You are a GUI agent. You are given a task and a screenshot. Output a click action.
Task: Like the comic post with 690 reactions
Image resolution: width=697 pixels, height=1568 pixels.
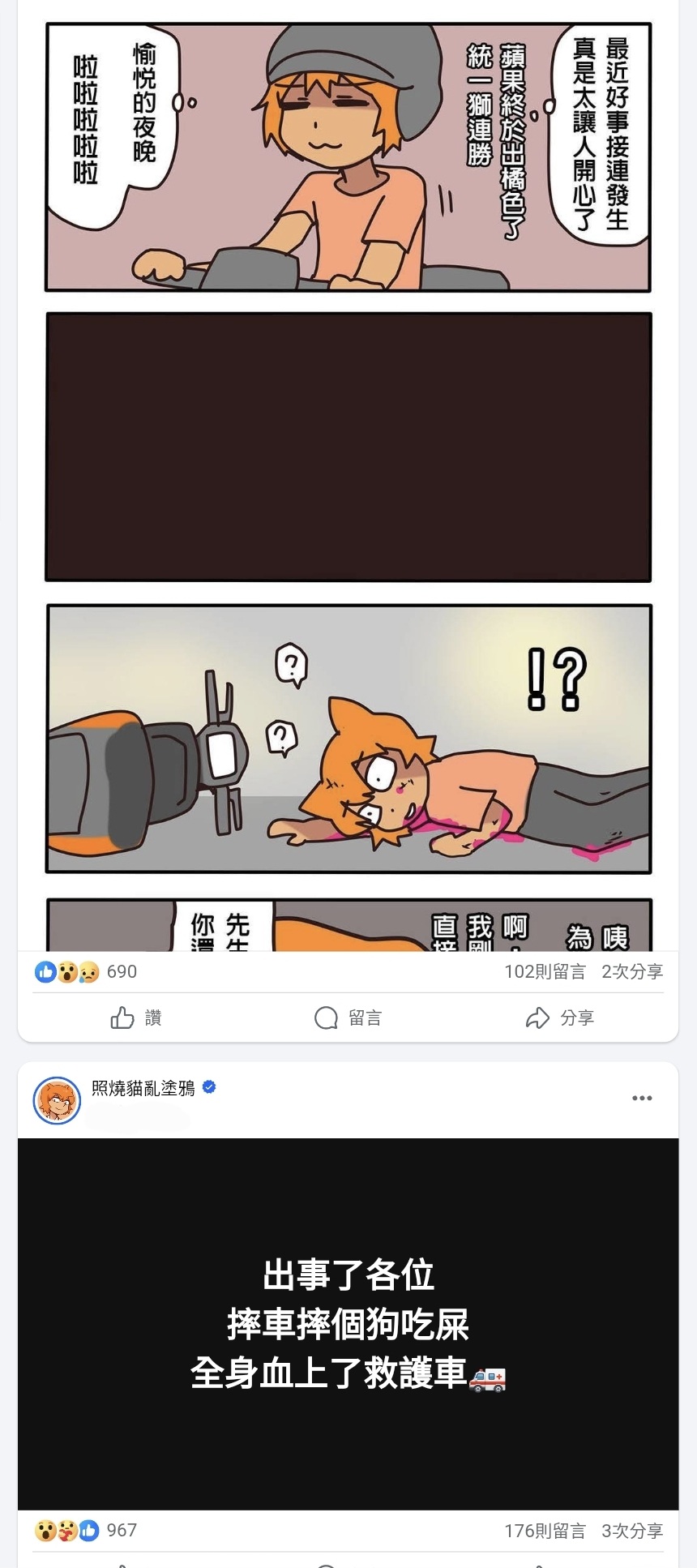coord(136,1017)
